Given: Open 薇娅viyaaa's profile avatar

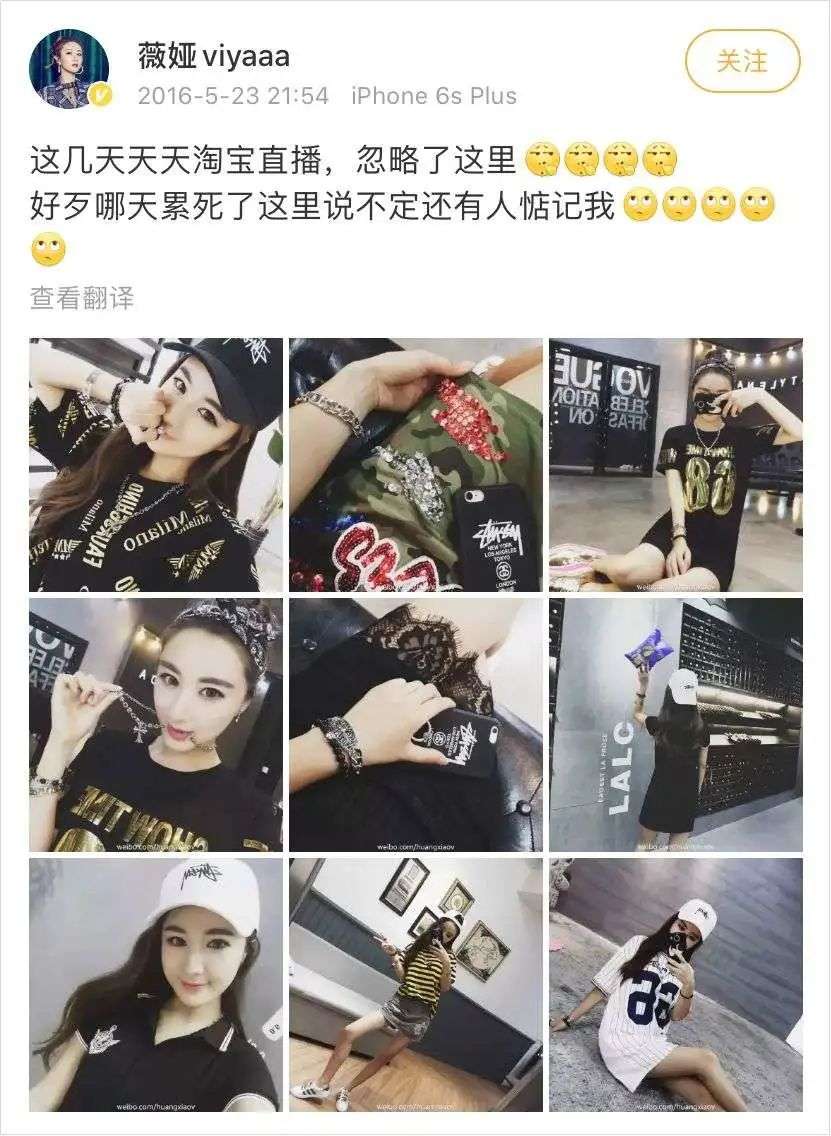Looking at the screenshot, I should tap(70, 67).
